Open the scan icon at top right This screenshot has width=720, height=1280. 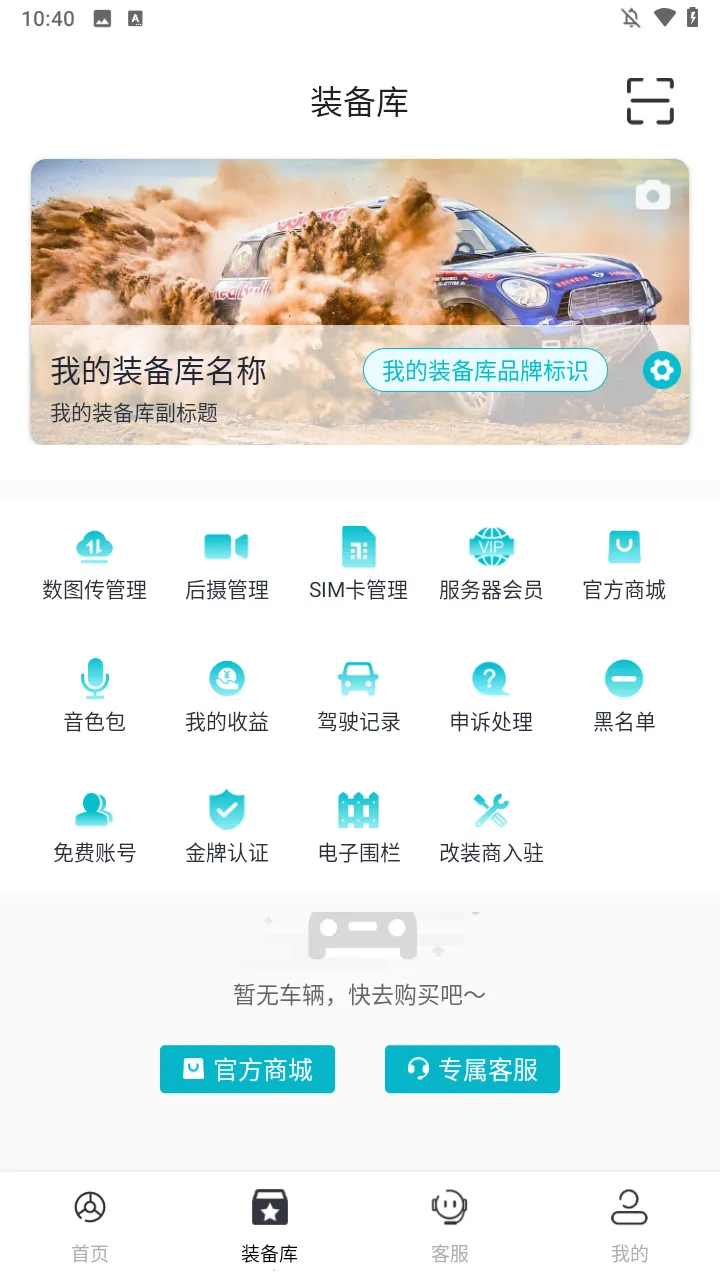coord(649,101)
